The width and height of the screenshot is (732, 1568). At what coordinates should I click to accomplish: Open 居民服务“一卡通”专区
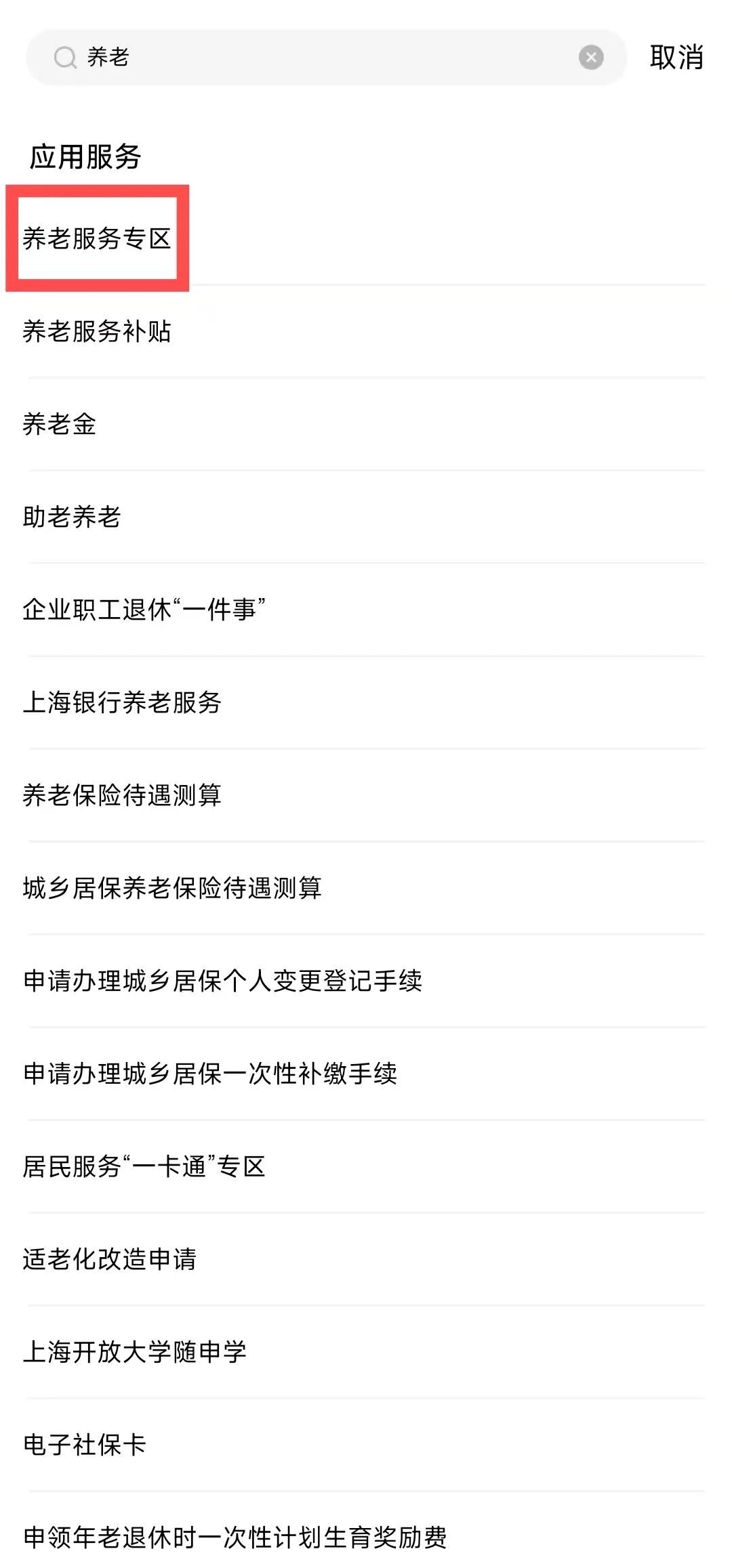[144, 1166]
